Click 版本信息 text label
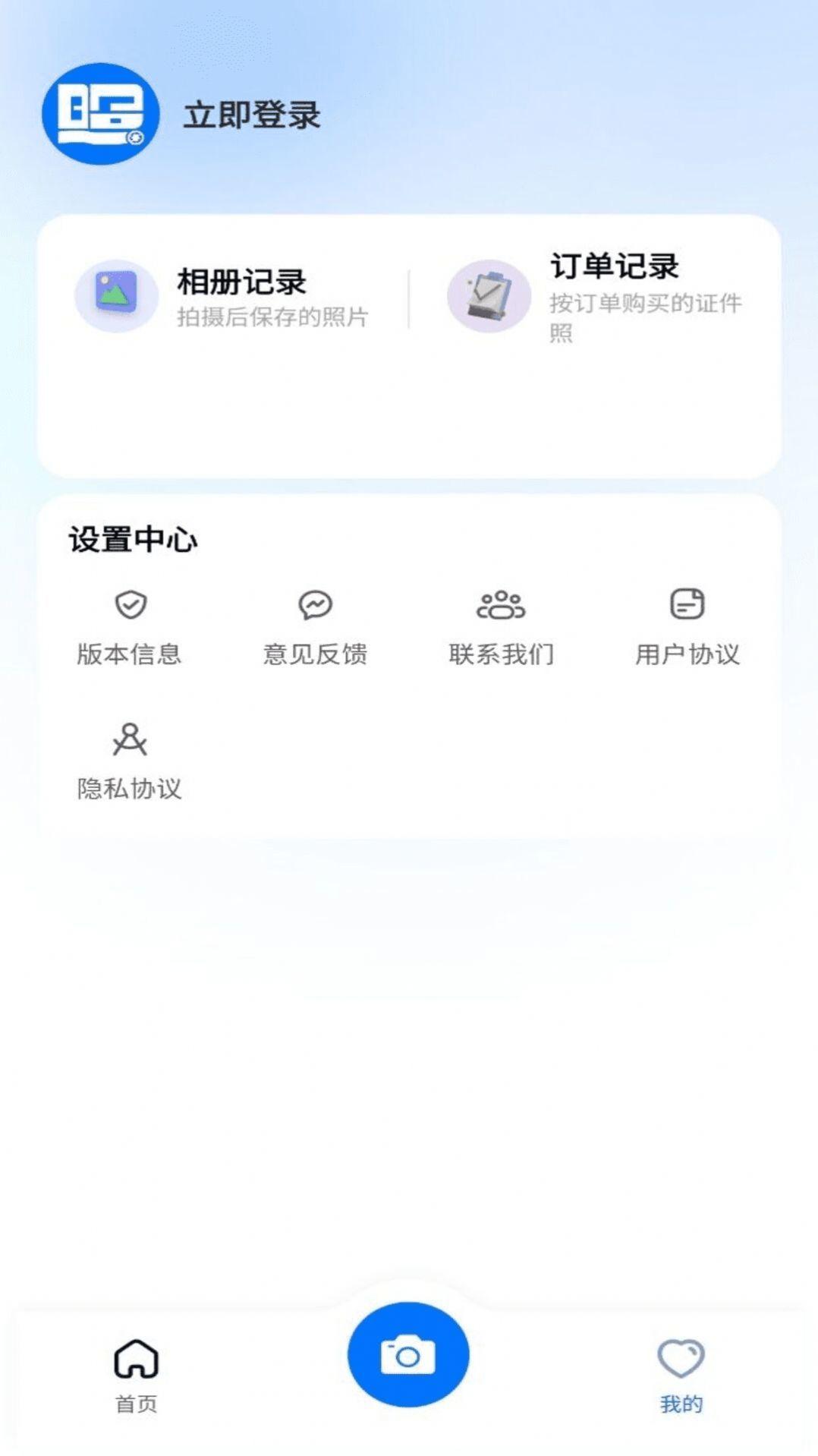 pyautogui.click(x=131, y=654)
